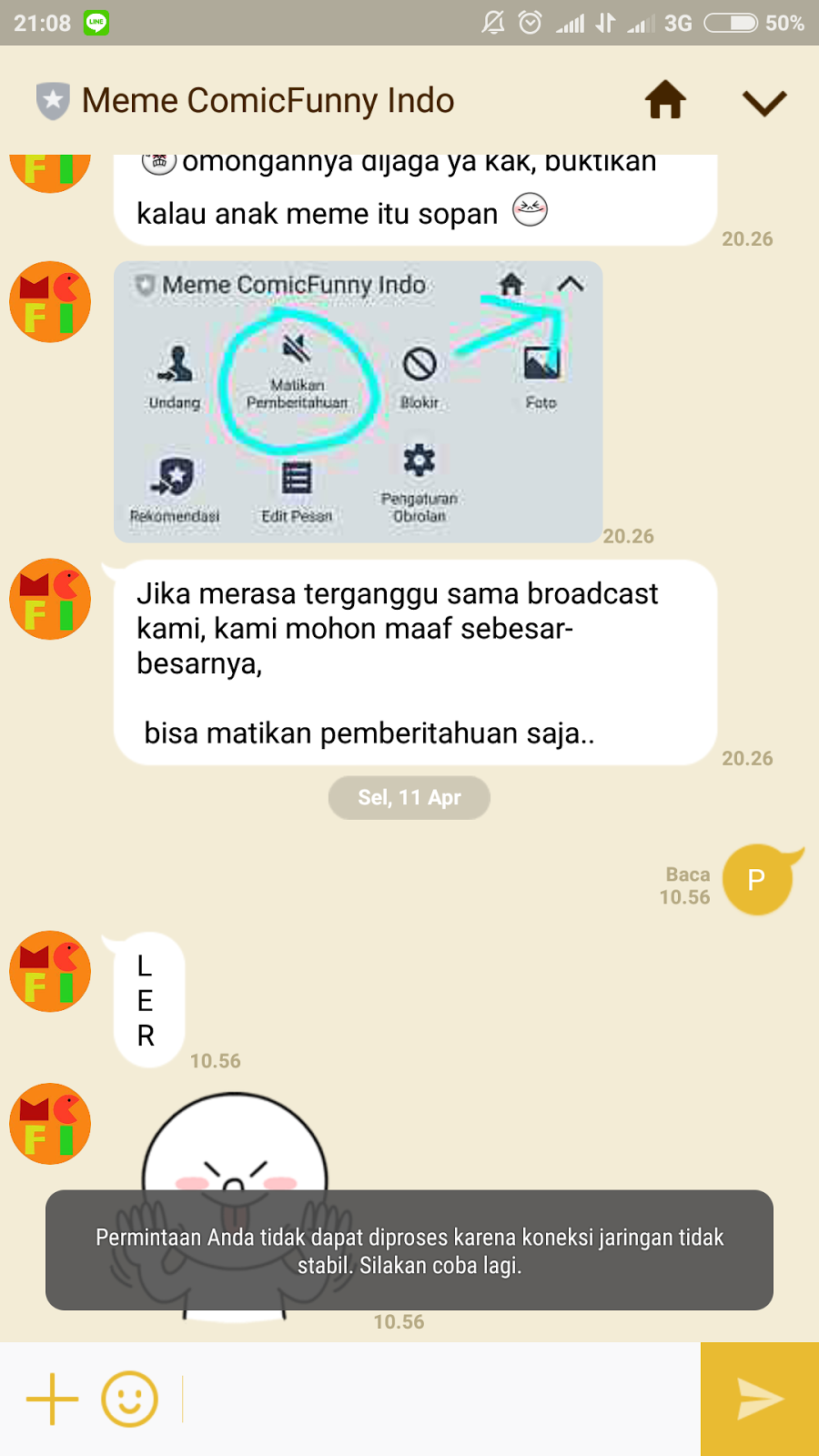
Task: View the Meme ComicFunny Indo avatar beside LER
Action: (50, 971)
